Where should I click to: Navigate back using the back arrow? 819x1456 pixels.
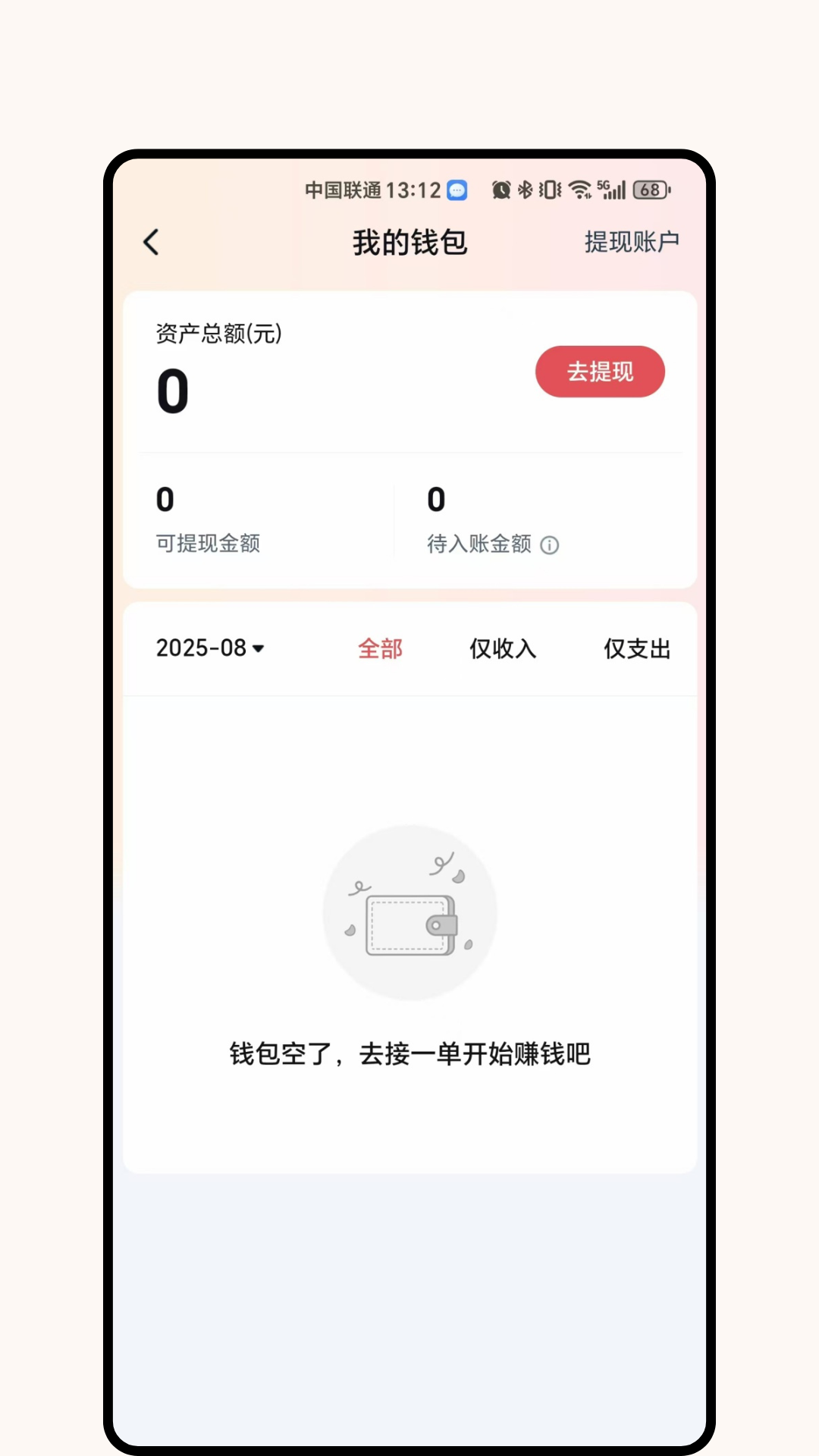pyautogui.click(x=149, y=243)
